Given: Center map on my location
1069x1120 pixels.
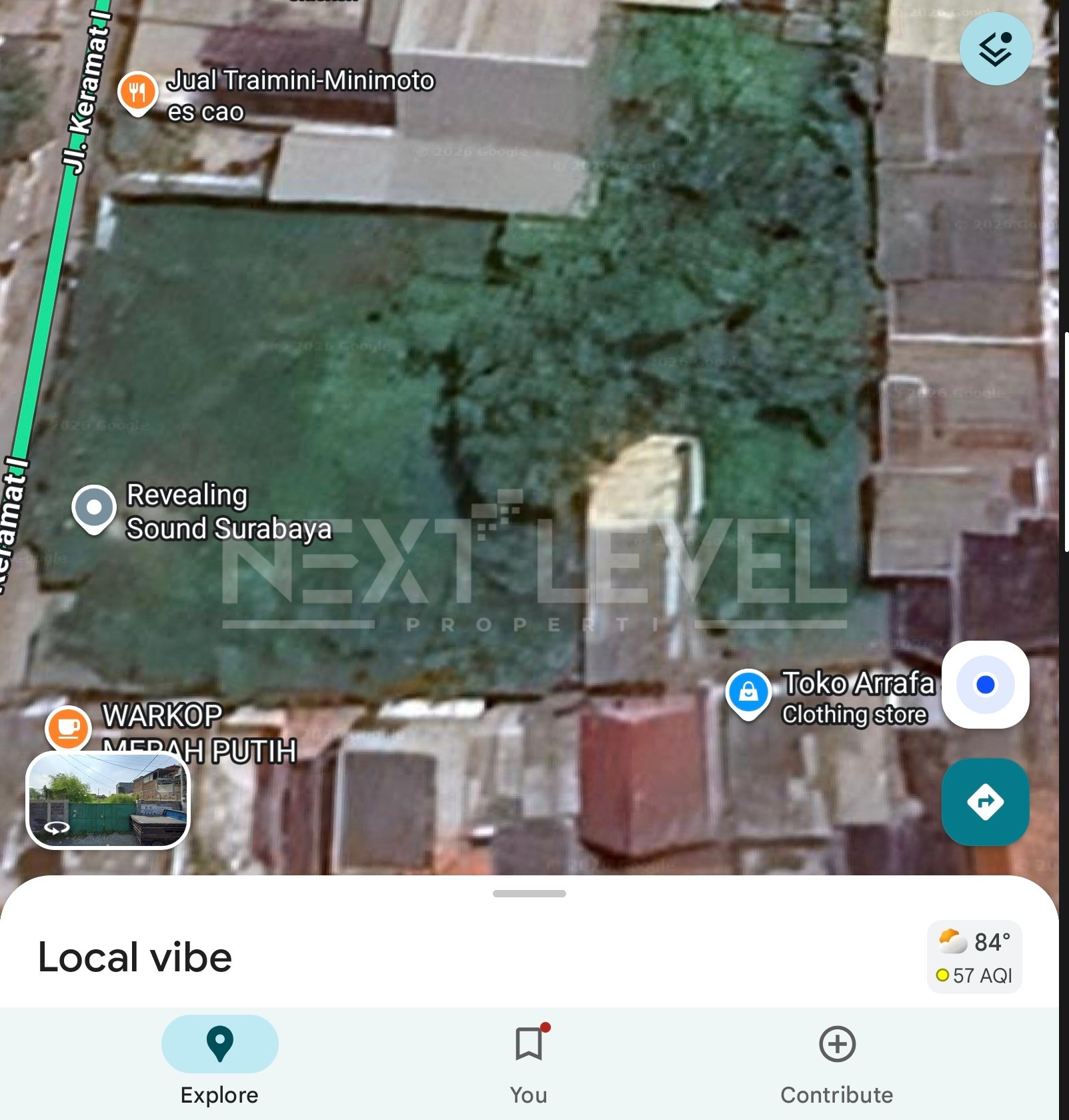Looking at the screenshot, I should click(985, 685).
